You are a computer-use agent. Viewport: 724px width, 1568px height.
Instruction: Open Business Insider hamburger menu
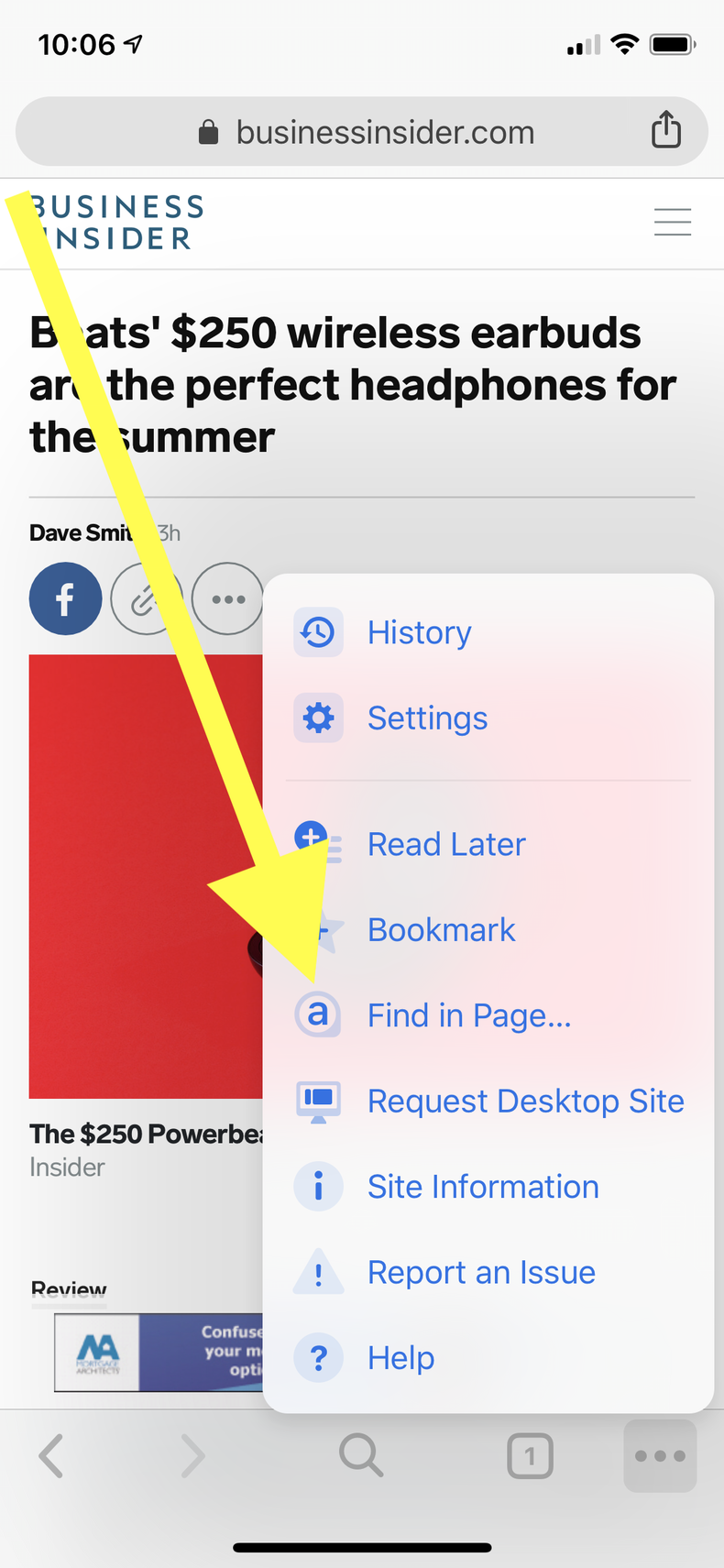[x=673, y=222]
